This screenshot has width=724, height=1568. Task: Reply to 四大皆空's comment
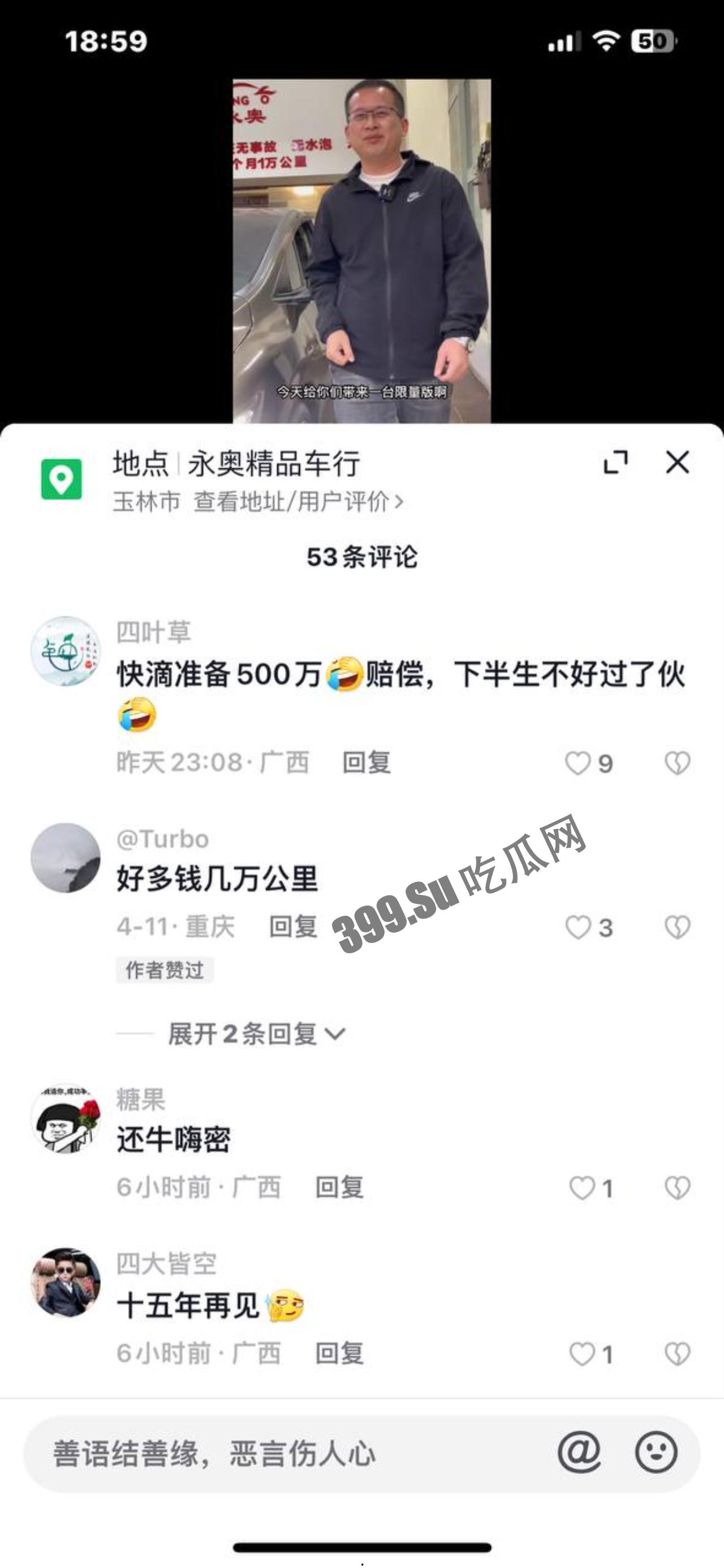point(339,1353)
